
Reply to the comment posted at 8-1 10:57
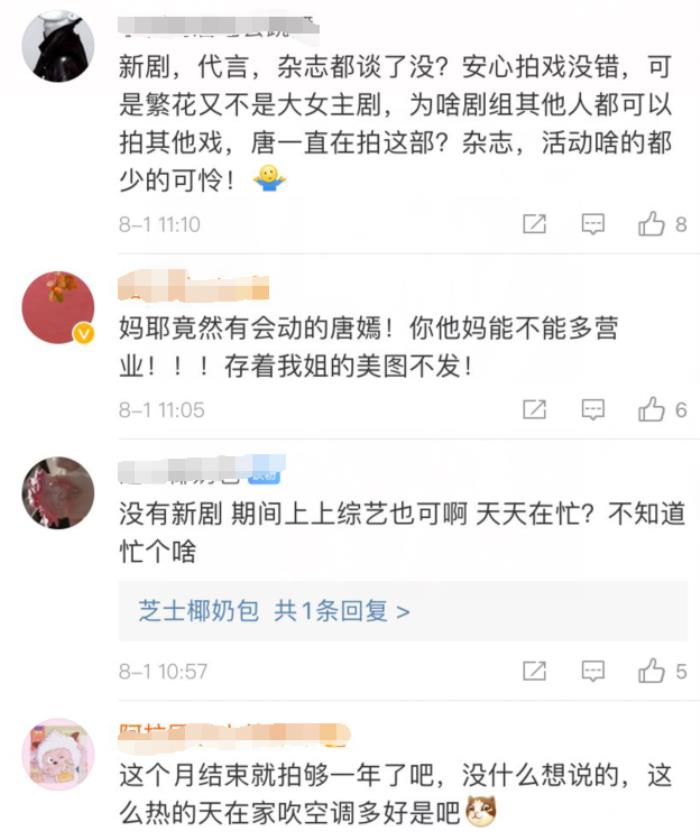pyautogui.click(x=593, y=670)
